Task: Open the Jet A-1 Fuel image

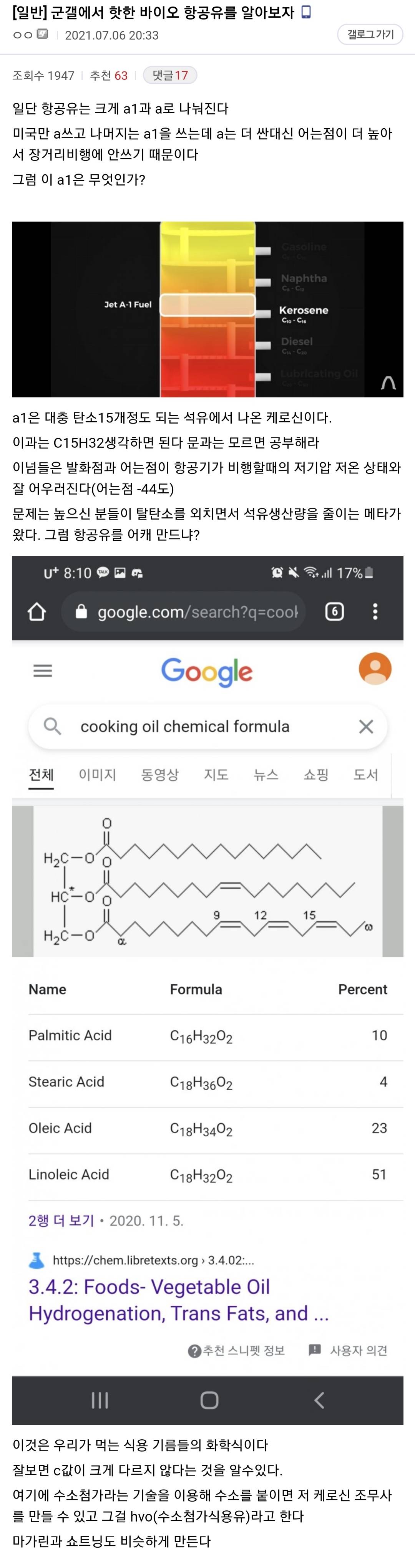Action: point(207,309)
